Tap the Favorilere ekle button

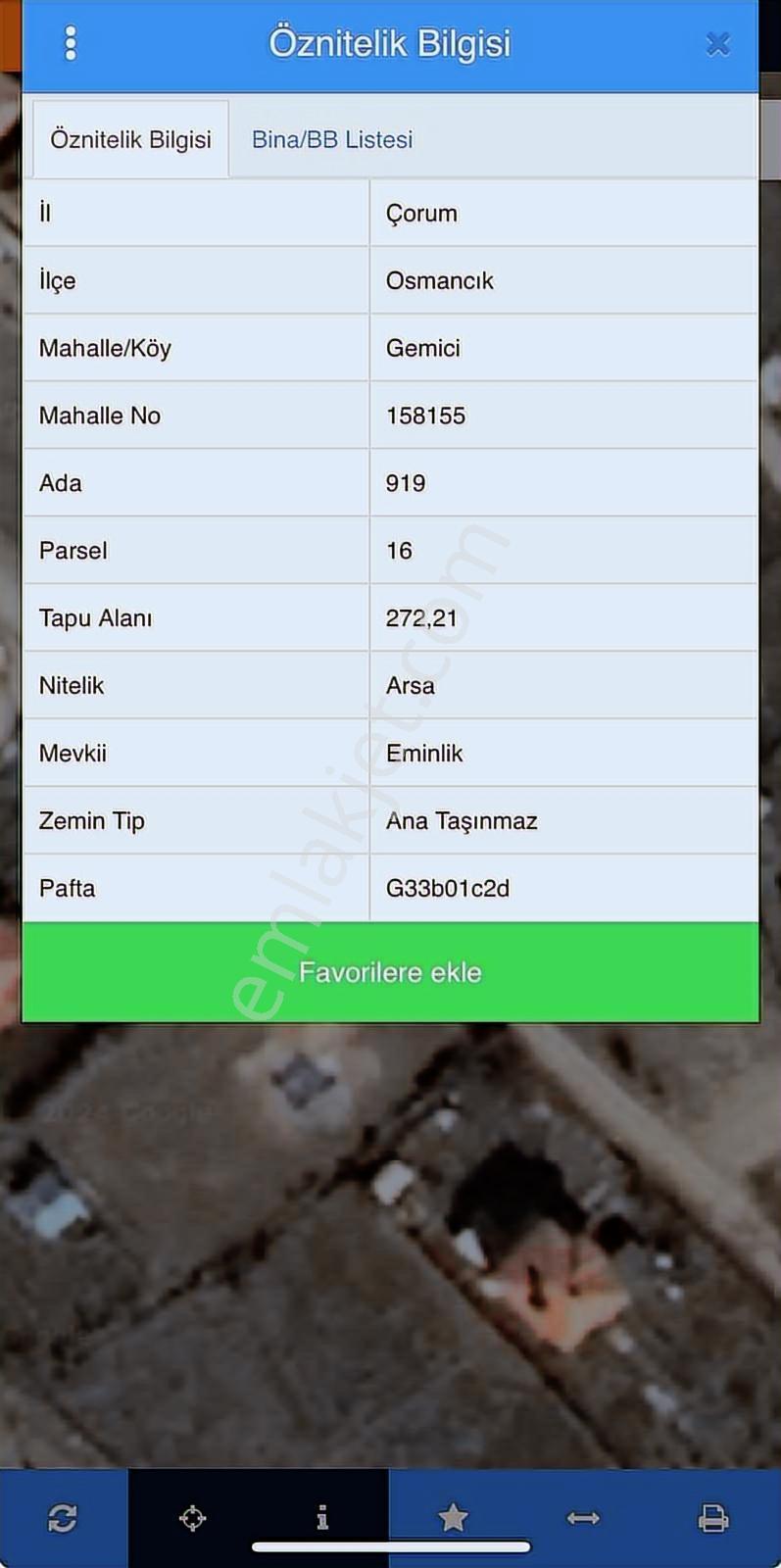point(390,972)
